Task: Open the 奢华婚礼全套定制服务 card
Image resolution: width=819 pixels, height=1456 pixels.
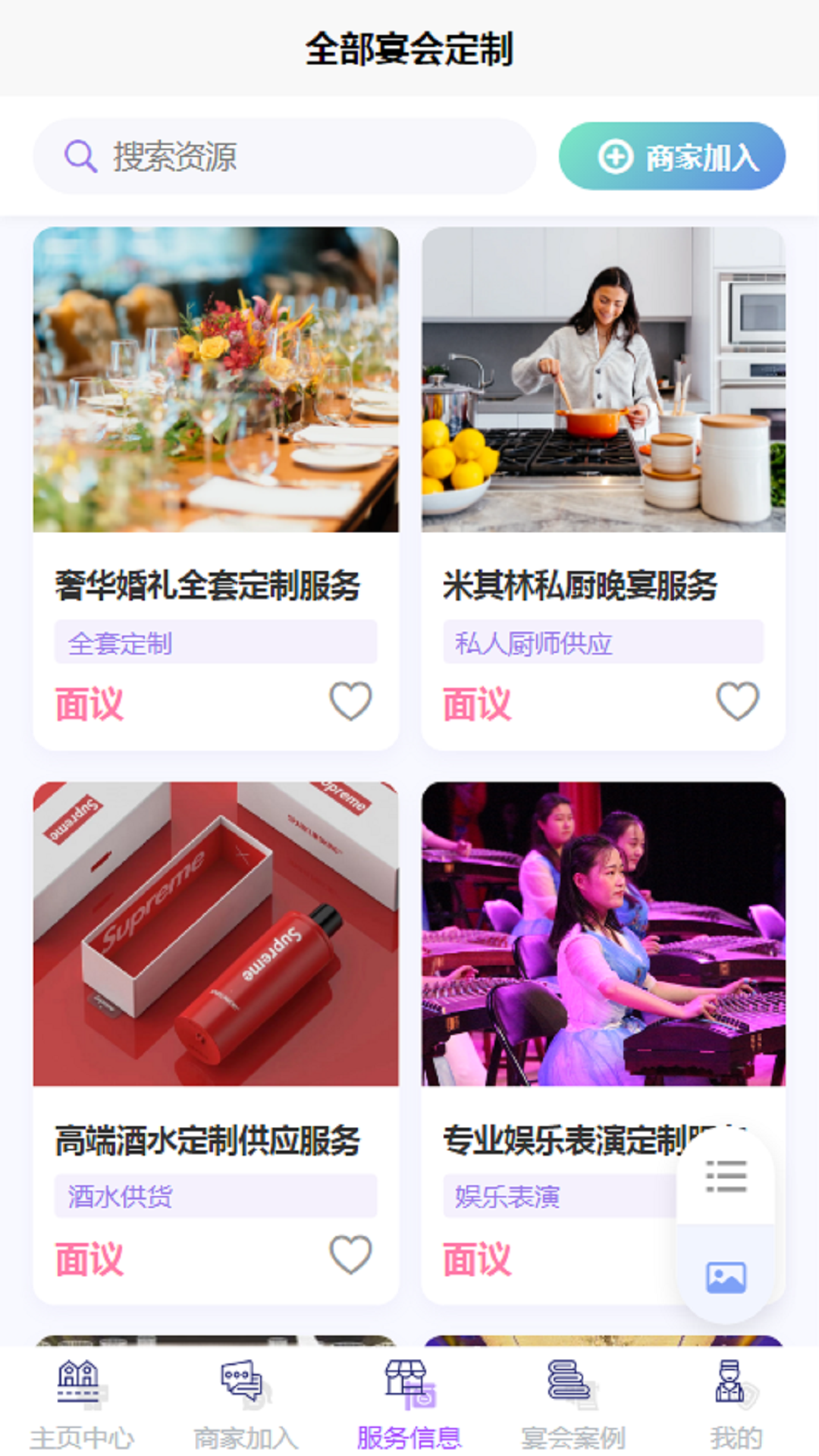Action: click(x=216, y=455)
